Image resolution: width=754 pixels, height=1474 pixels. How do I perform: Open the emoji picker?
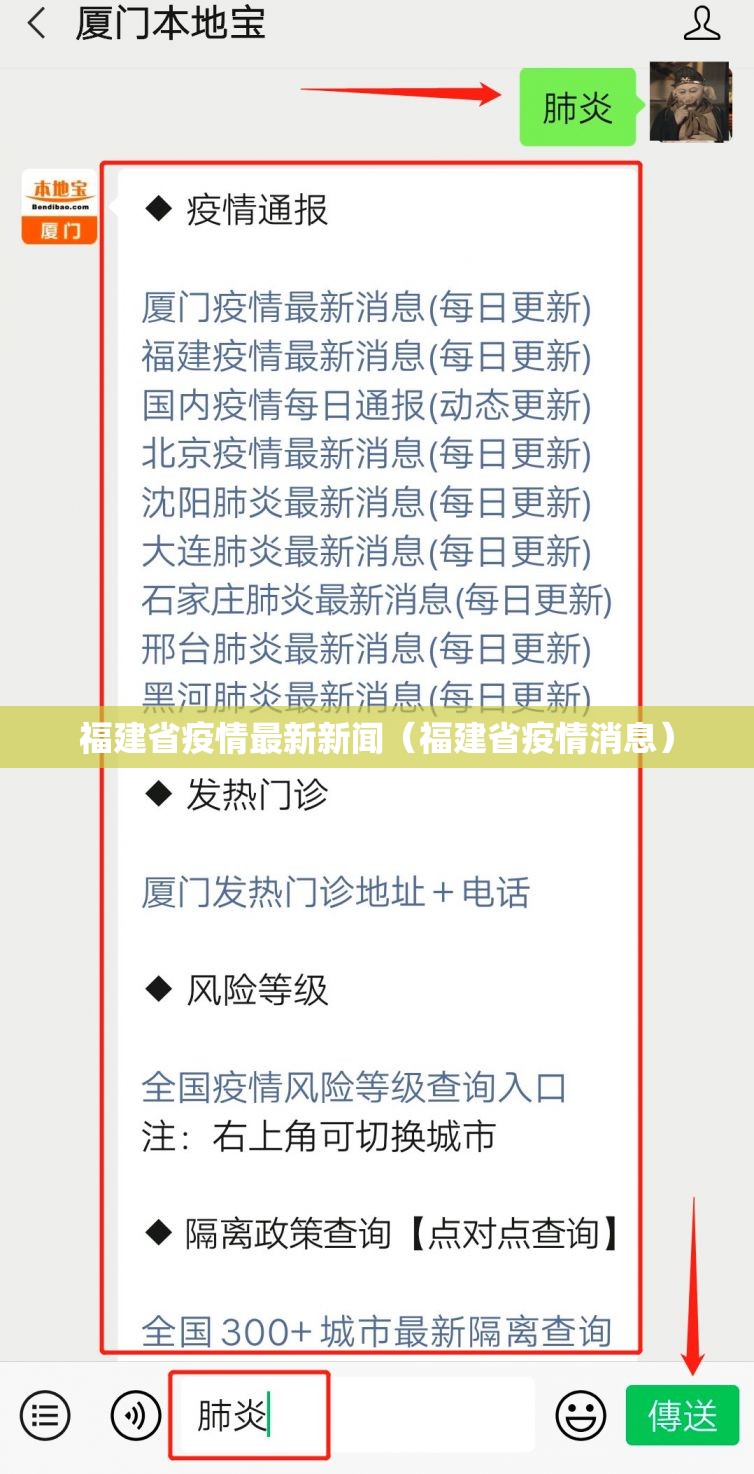coord(581,1416)
